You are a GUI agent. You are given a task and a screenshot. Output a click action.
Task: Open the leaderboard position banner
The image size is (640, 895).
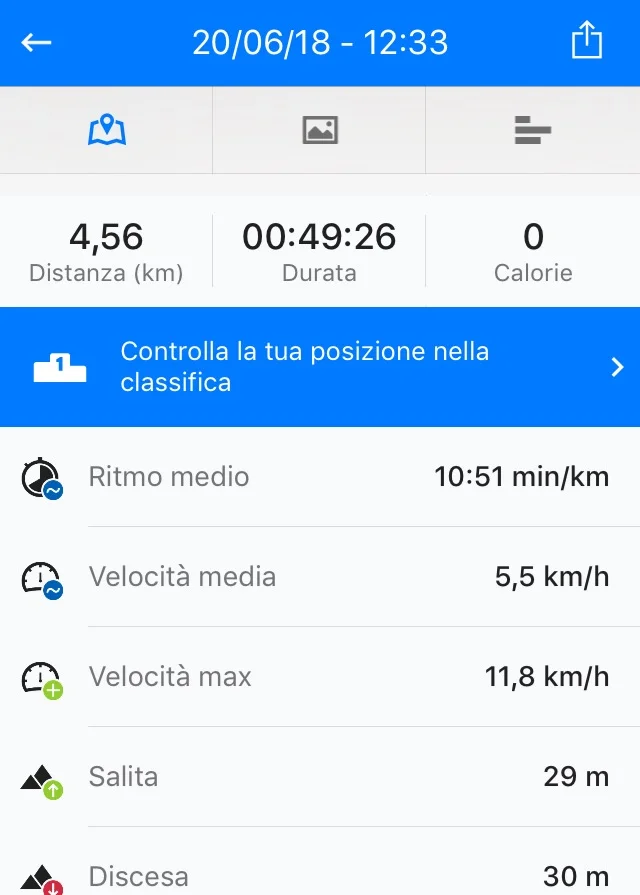(320, 367)
